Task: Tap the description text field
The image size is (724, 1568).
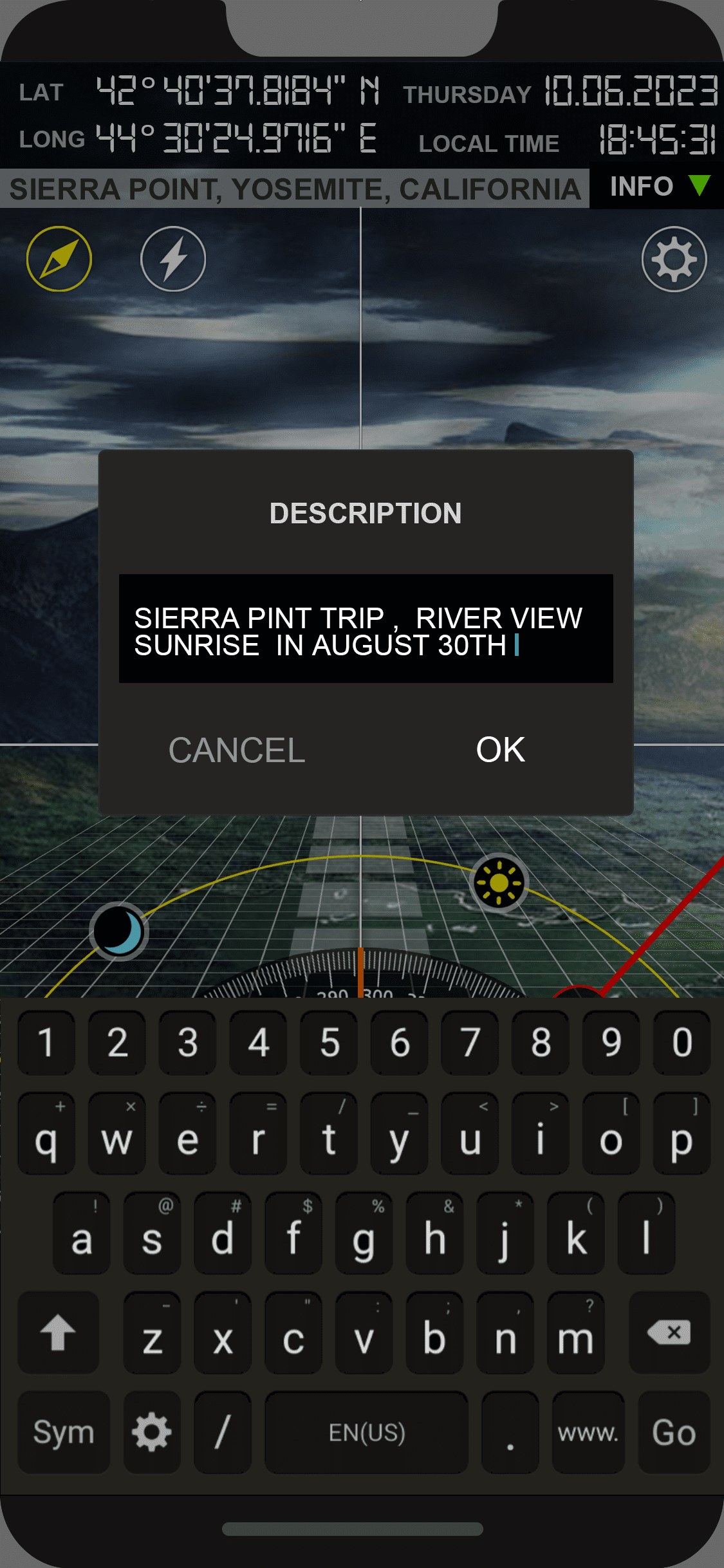Action: point(366,629)
